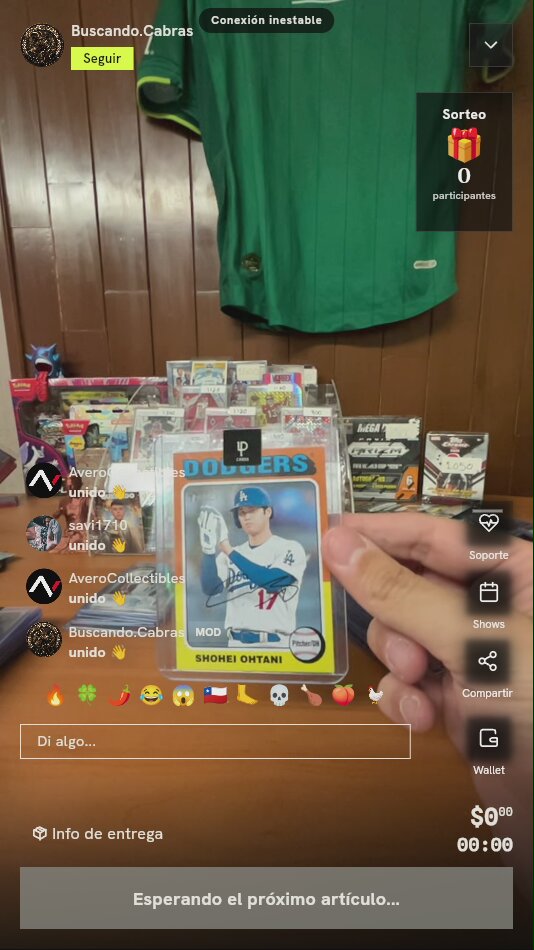Share the live stream via Compartir
This screenshot has height=950, width=534.
click(x=487, y=673)
